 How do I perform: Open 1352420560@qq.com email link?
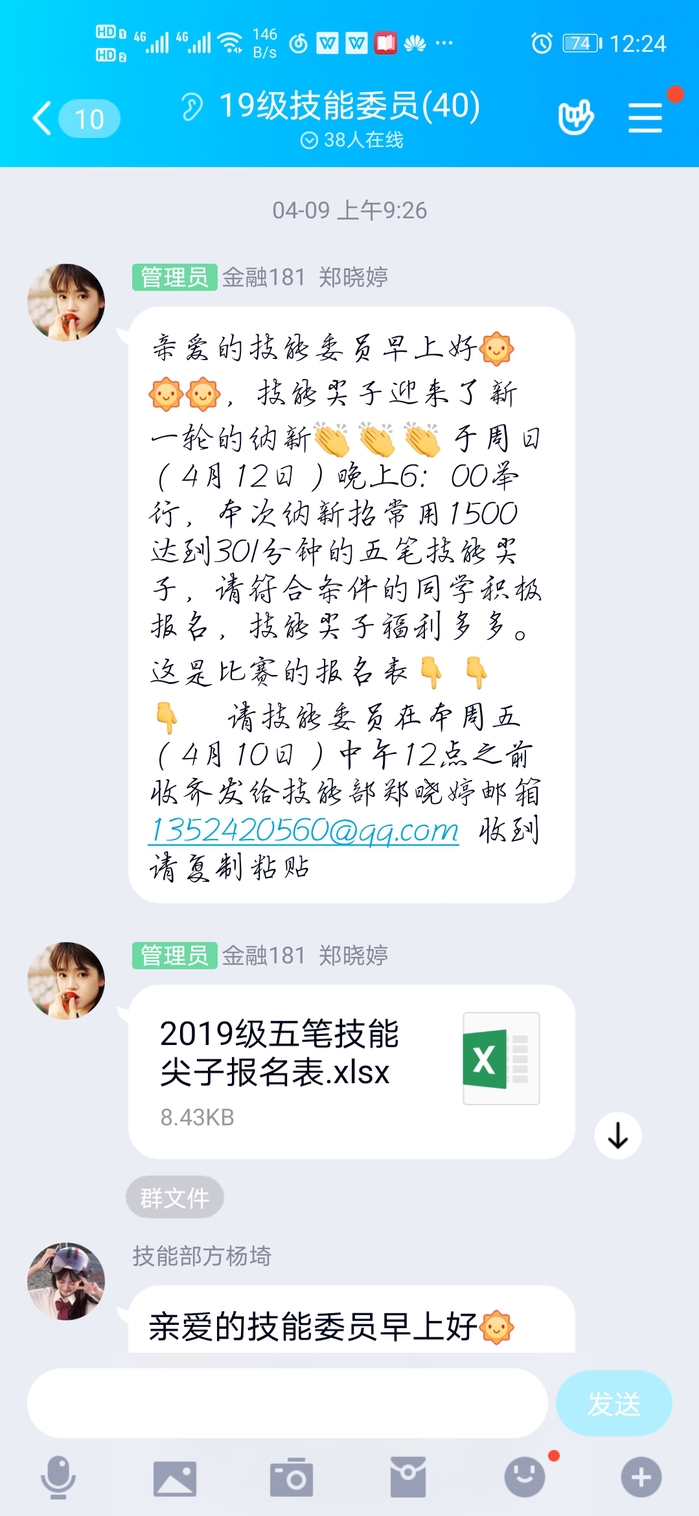point(304,830)
